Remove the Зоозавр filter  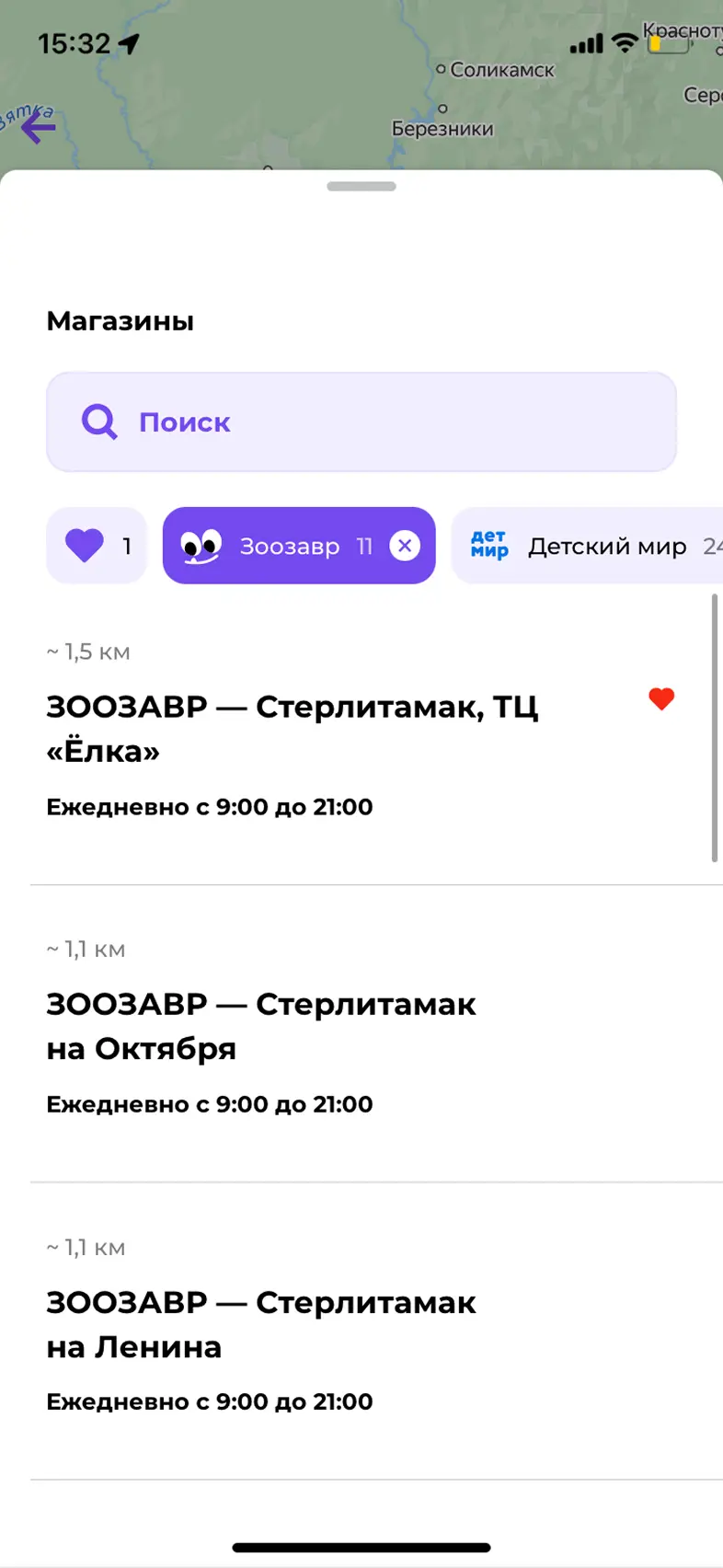click(405, 546)
